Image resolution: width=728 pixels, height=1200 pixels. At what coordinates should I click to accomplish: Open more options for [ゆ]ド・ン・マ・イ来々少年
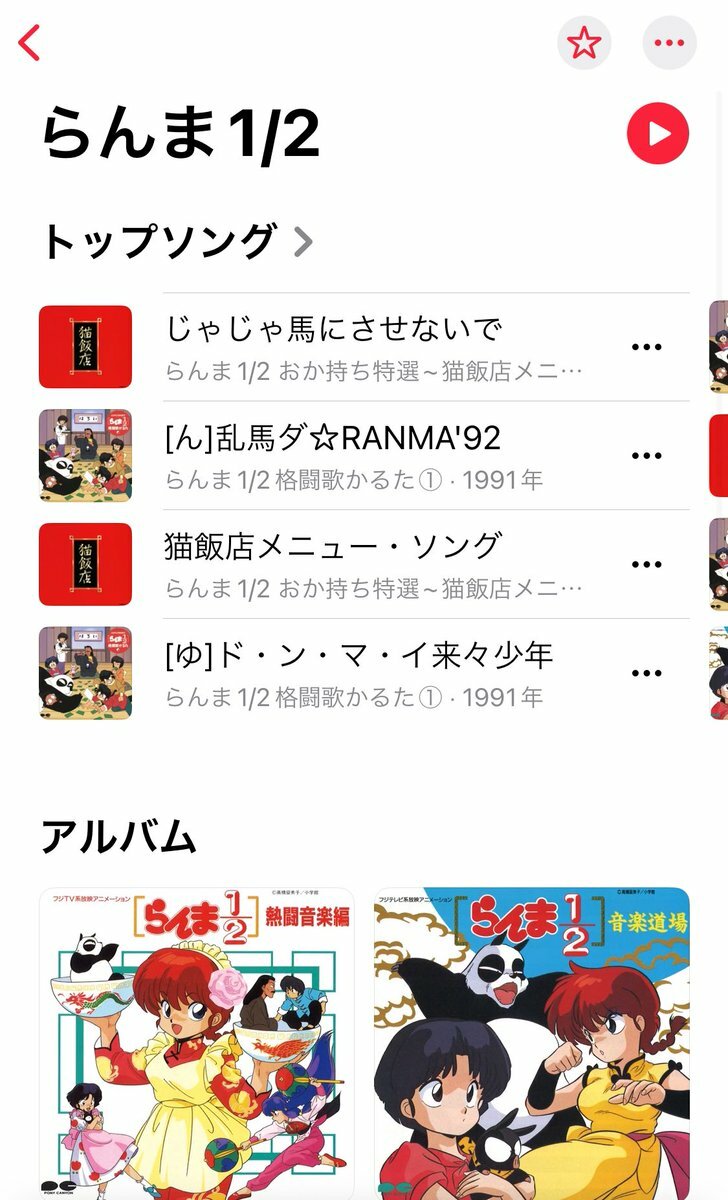pyautogui.click(x=647, y=674)
